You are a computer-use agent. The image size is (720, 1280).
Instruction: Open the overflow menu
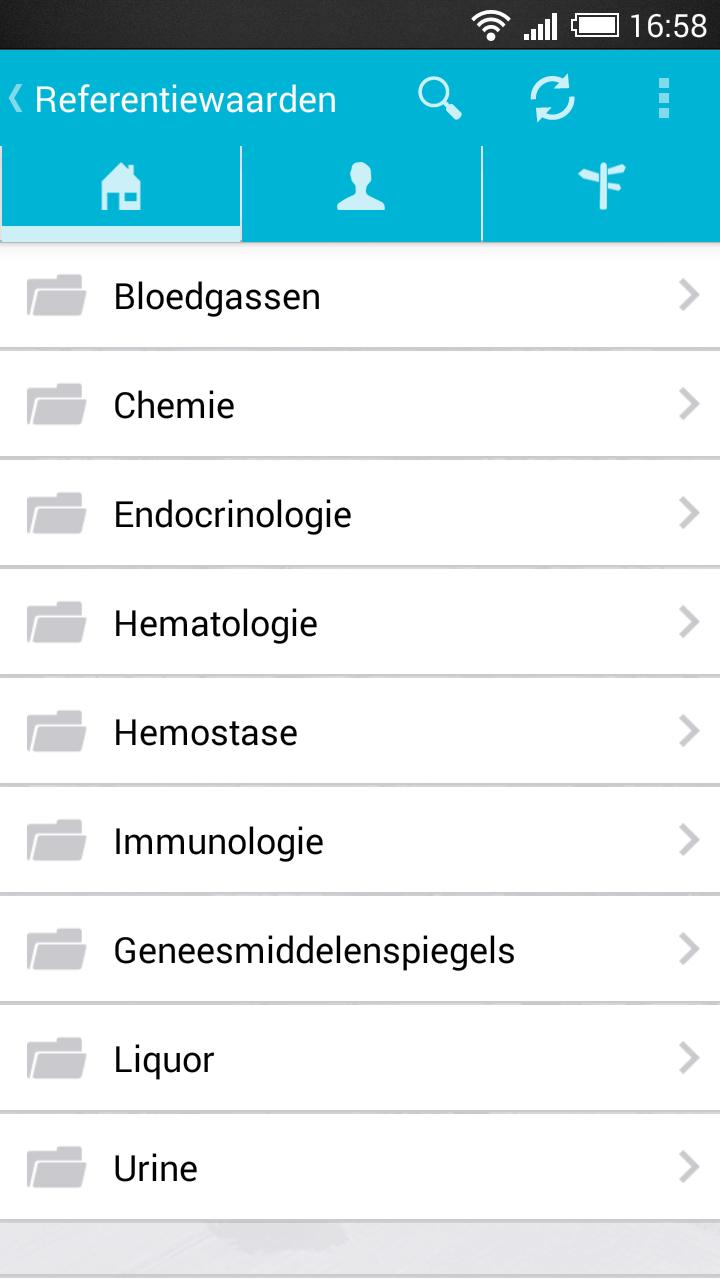pyautogui.click(x=663, y=99)
